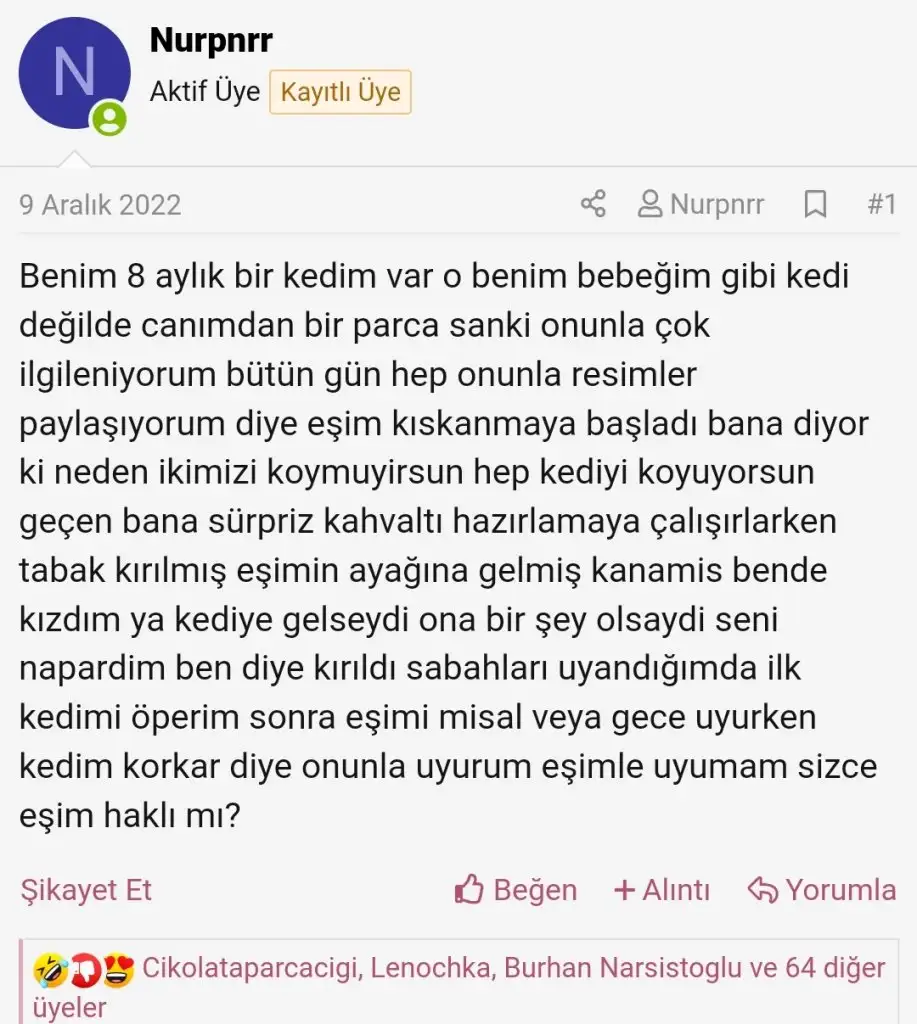Open the thread starter Nurpnrr link

coord(702,205)
